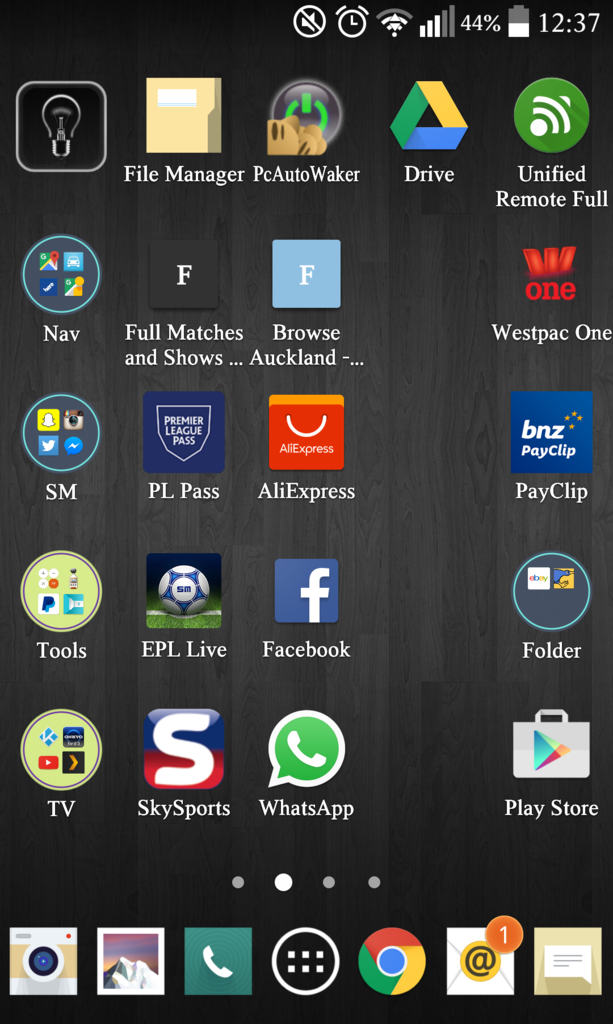Open the app drawer

(x=306, y=961)
